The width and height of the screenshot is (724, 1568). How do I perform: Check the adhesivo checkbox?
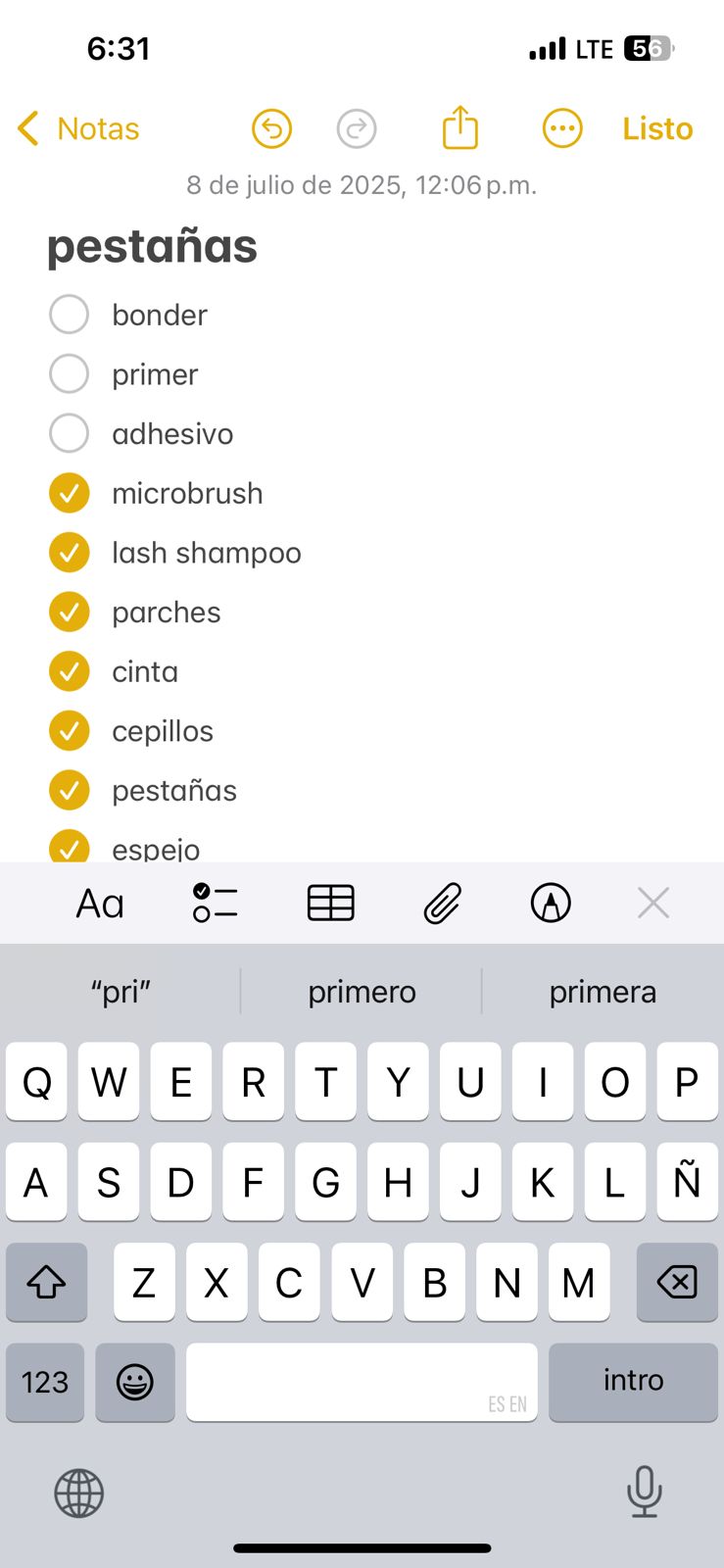pos(70,433)
